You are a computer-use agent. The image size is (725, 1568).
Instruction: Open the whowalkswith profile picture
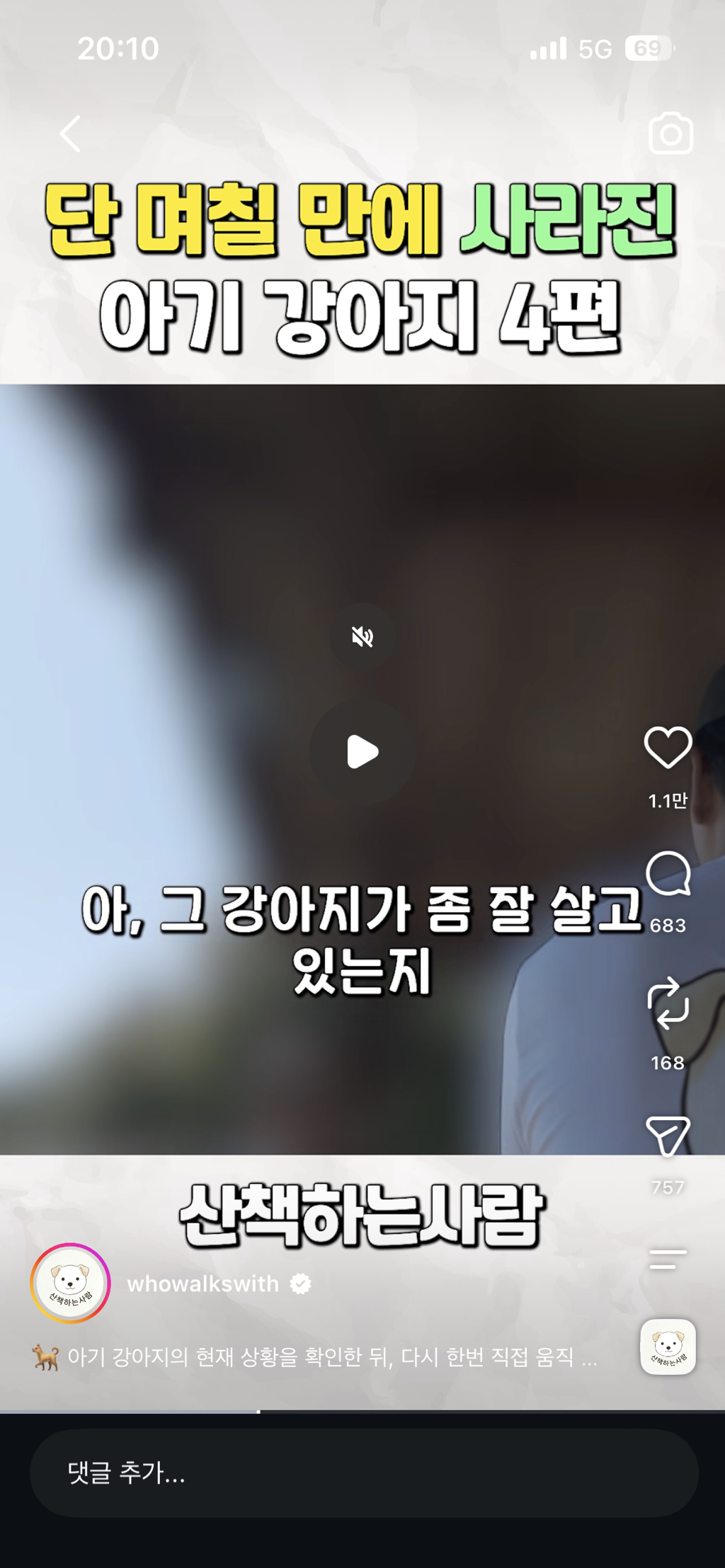pos(70,1283)
